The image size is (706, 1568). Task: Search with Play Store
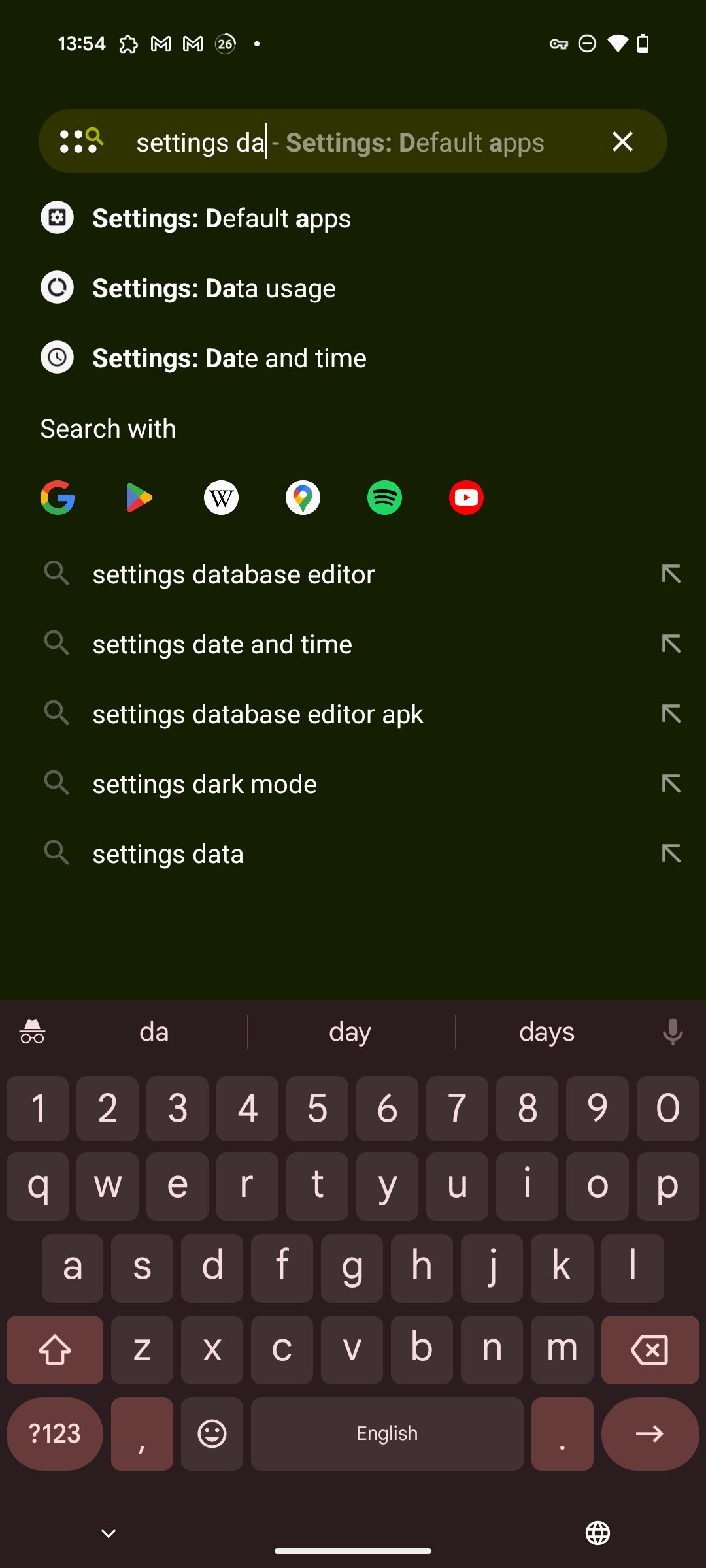[x=139, y=498]
